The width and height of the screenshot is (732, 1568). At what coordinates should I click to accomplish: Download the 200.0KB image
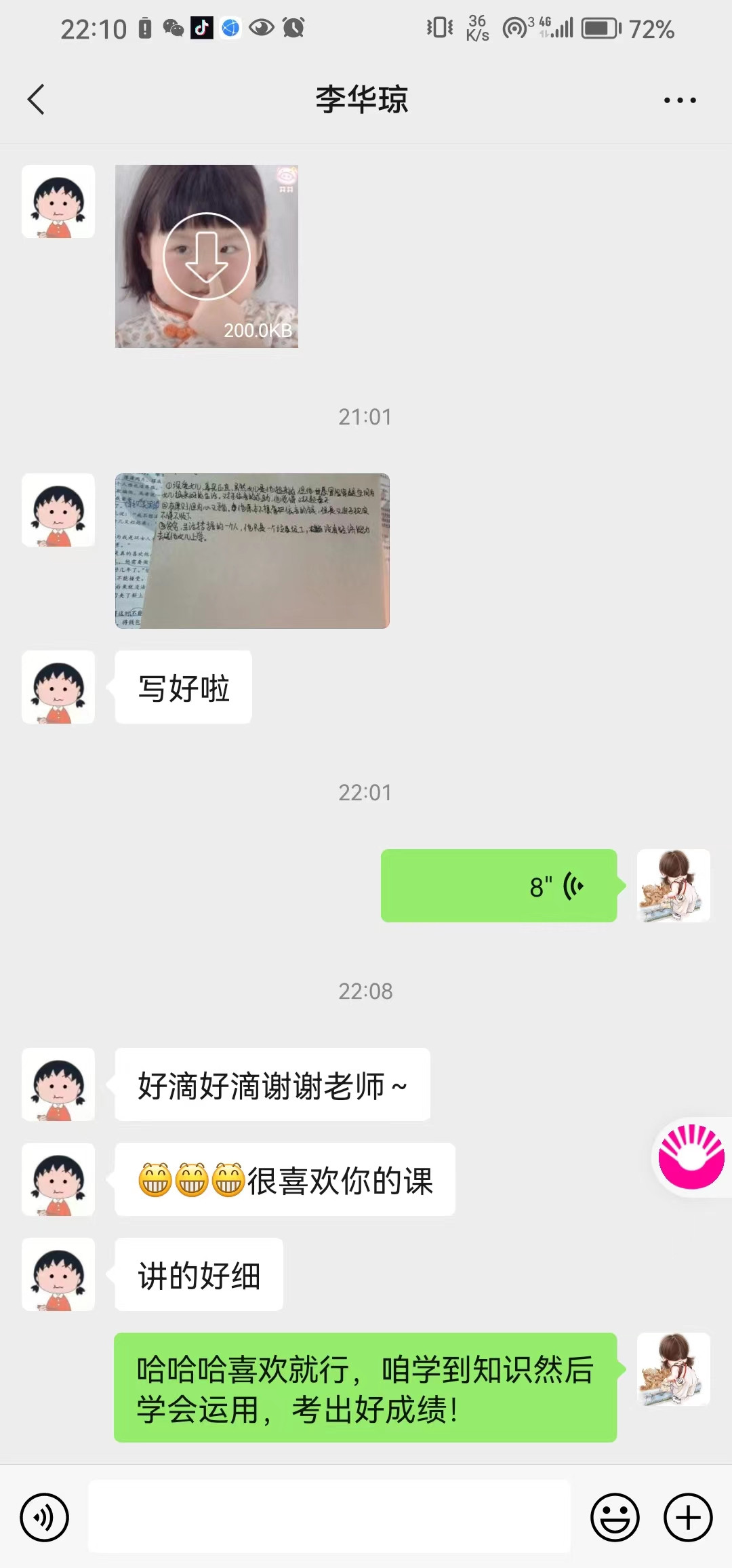coord(207,256)
